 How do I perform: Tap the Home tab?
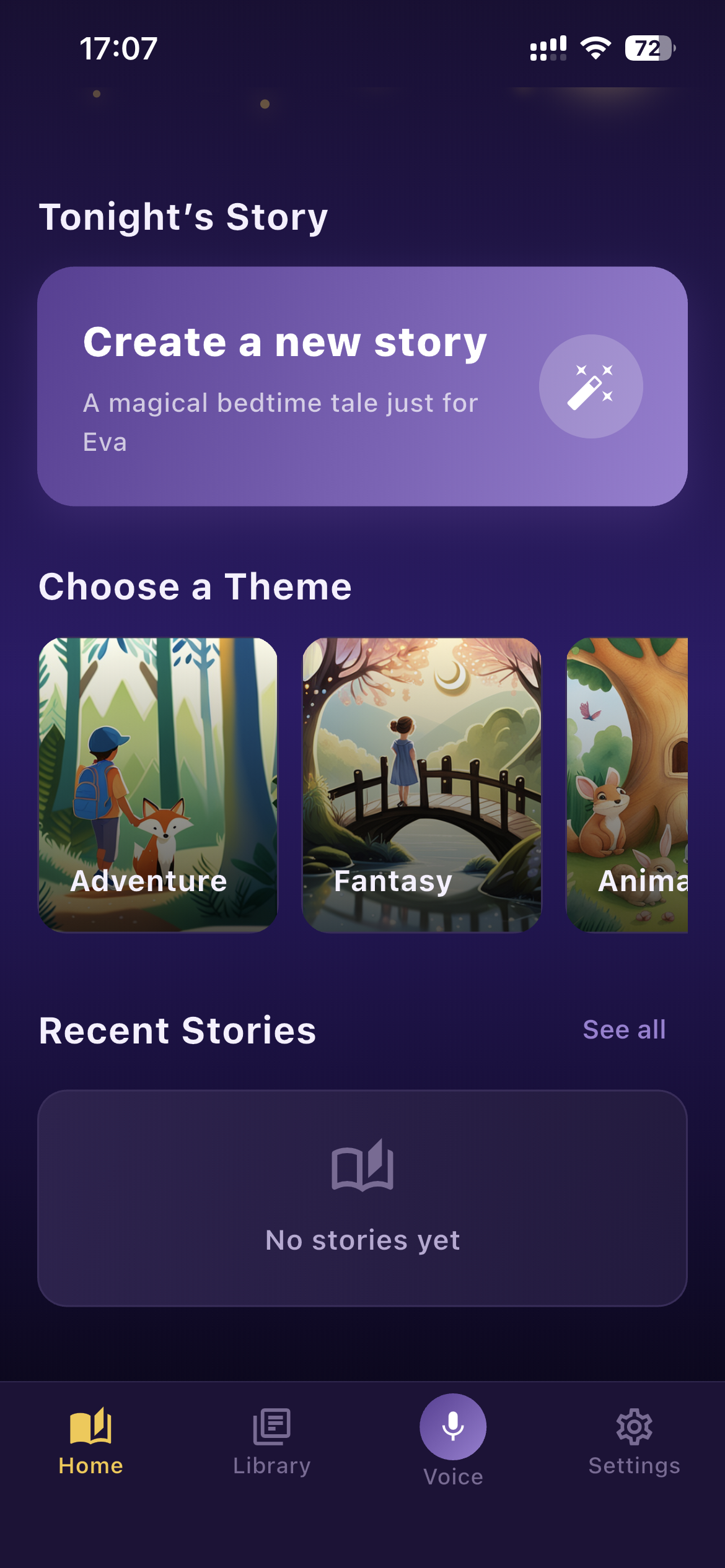(x=91, y=1442)
